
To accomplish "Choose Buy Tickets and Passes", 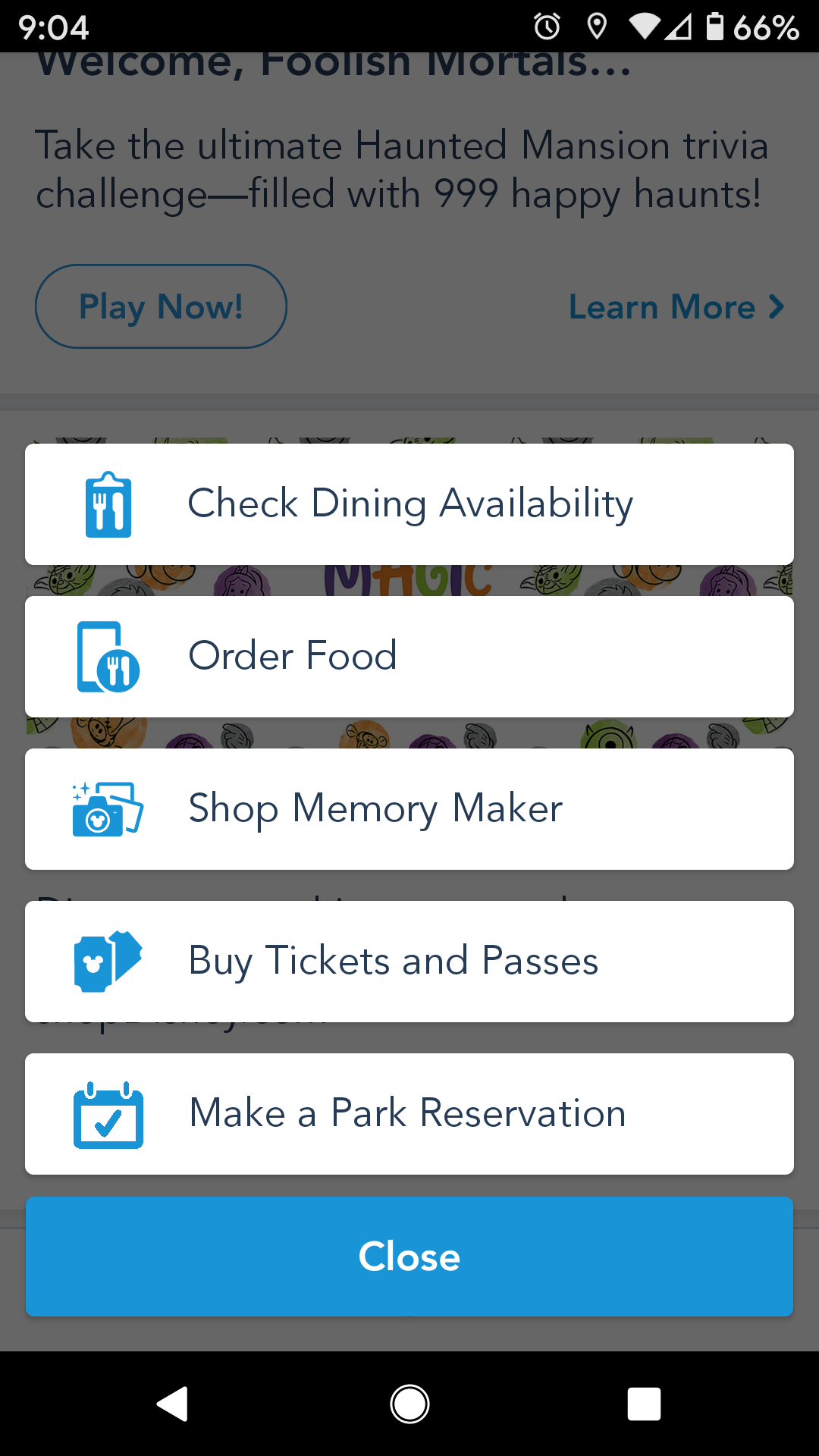I will [409, 962].
